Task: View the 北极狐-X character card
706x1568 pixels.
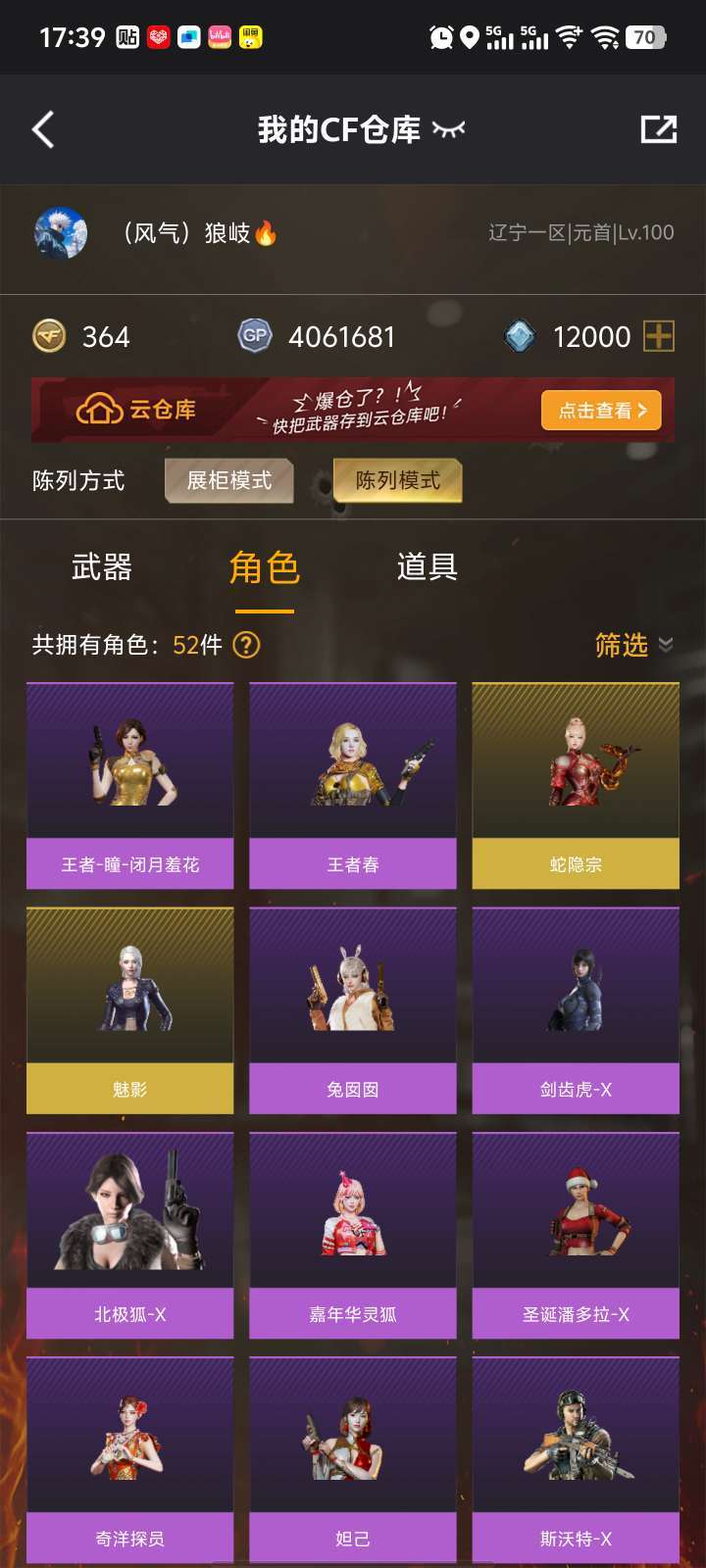Action: pyautogui.click(x=130, y=1235)
